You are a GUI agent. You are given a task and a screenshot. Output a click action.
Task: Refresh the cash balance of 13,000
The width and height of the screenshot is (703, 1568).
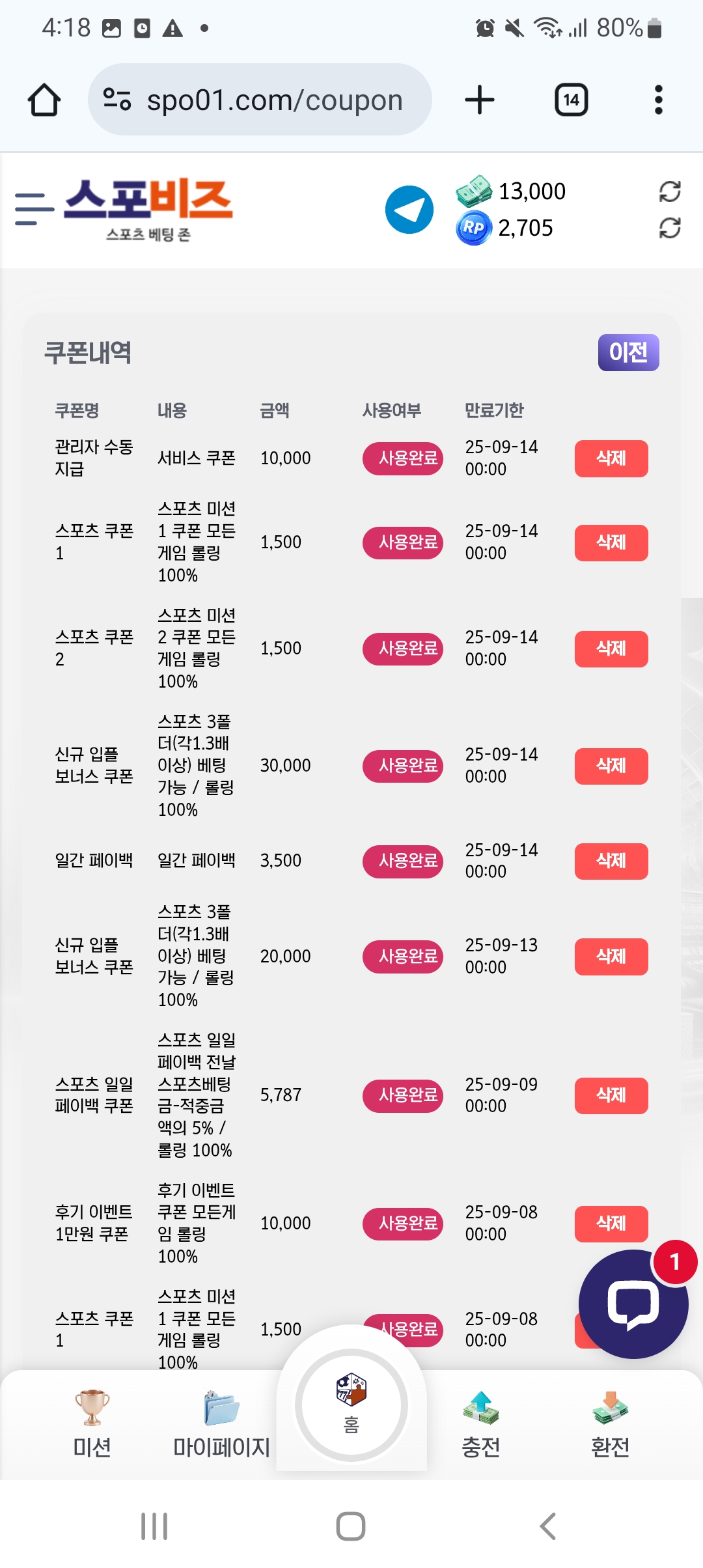click(669, 191)
